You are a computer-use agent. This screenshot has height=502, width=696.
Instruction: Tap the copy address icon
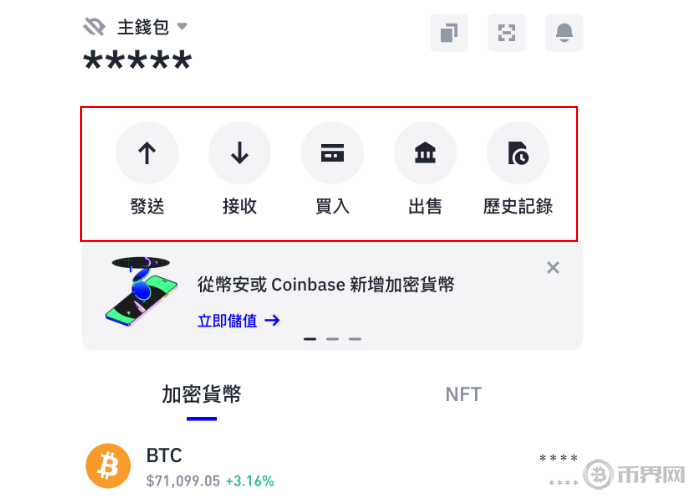(x=448, y=33)
